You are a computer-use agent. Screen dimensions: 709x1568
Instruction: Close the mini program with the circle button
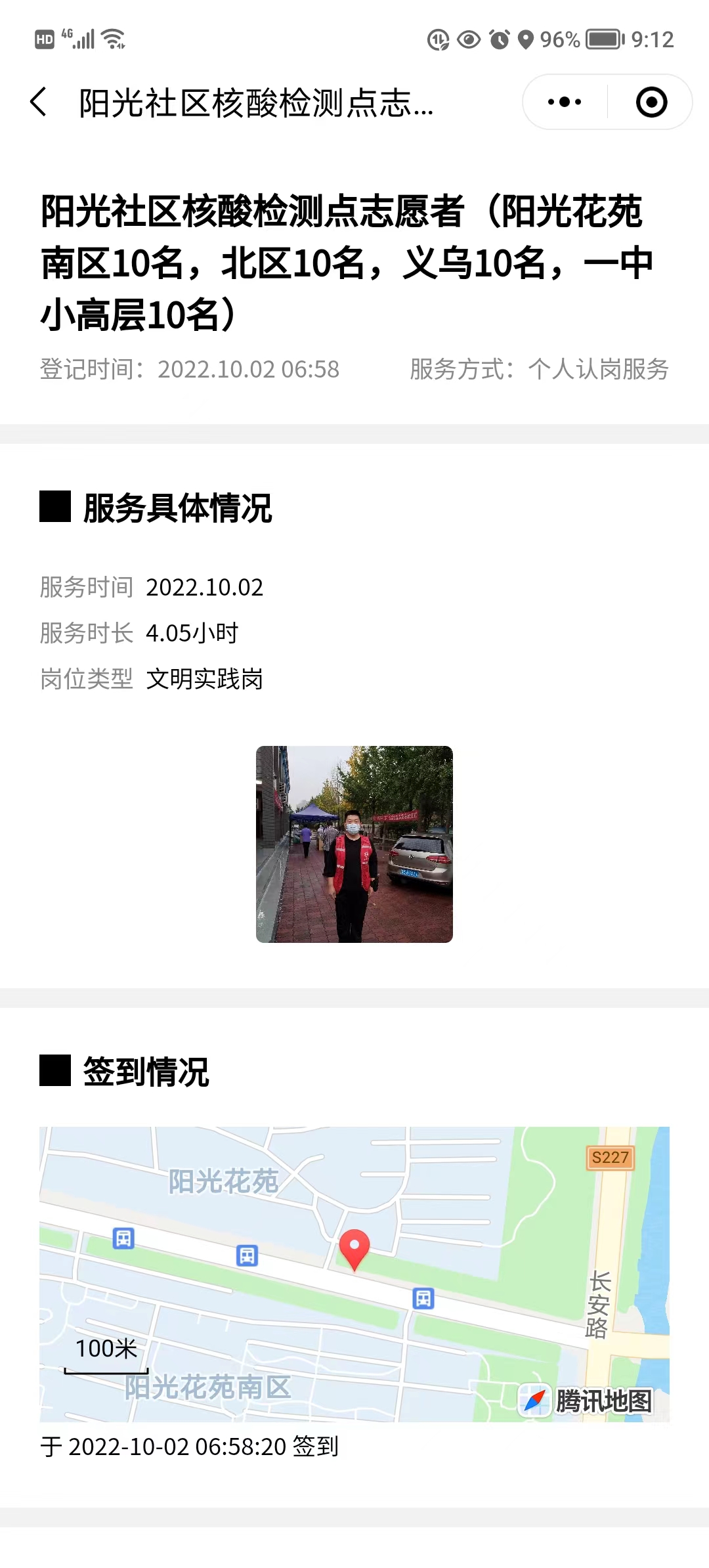coord(651,102)
